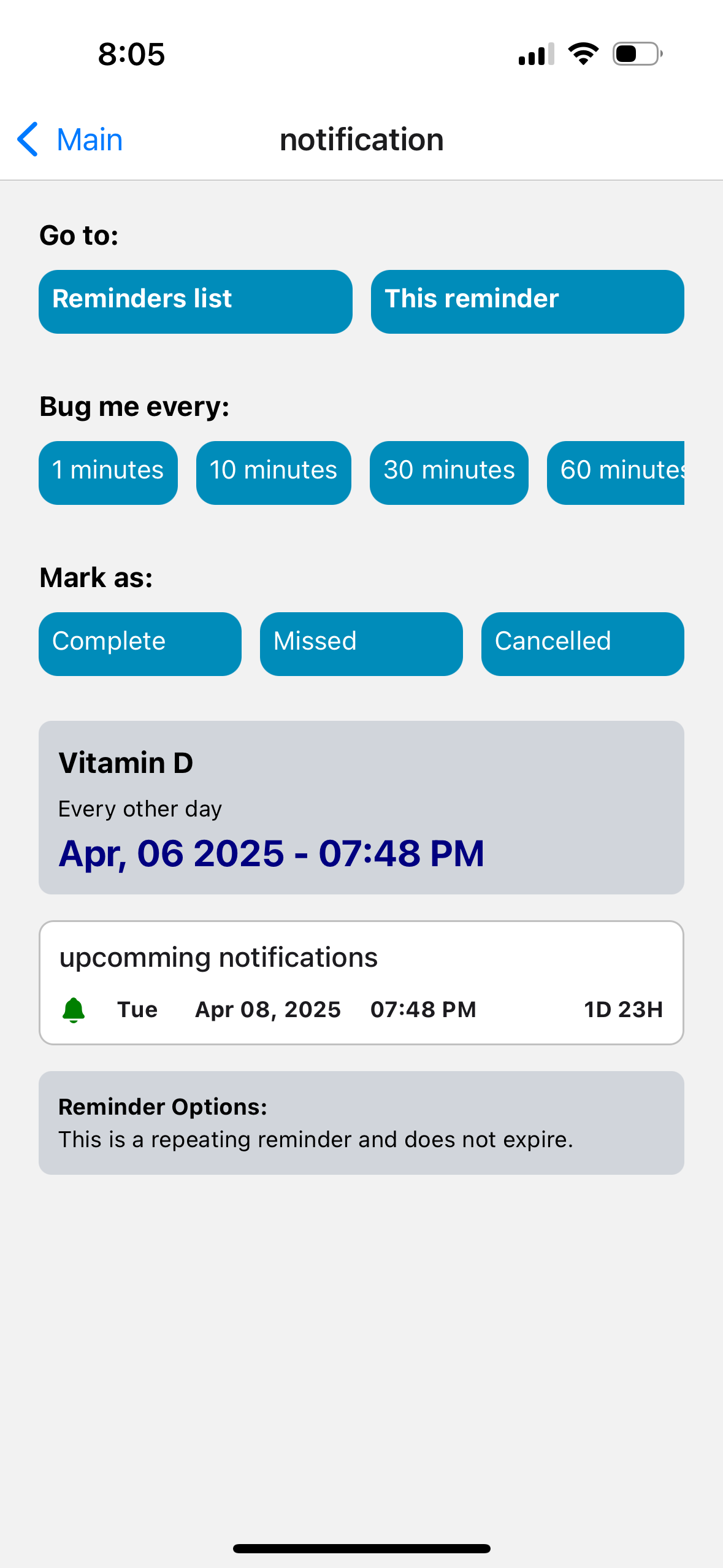Image resolution: width=723 pixels, height=1568 pixels.
Task: Mark reminder as Complete
Action: click(140, 644)
